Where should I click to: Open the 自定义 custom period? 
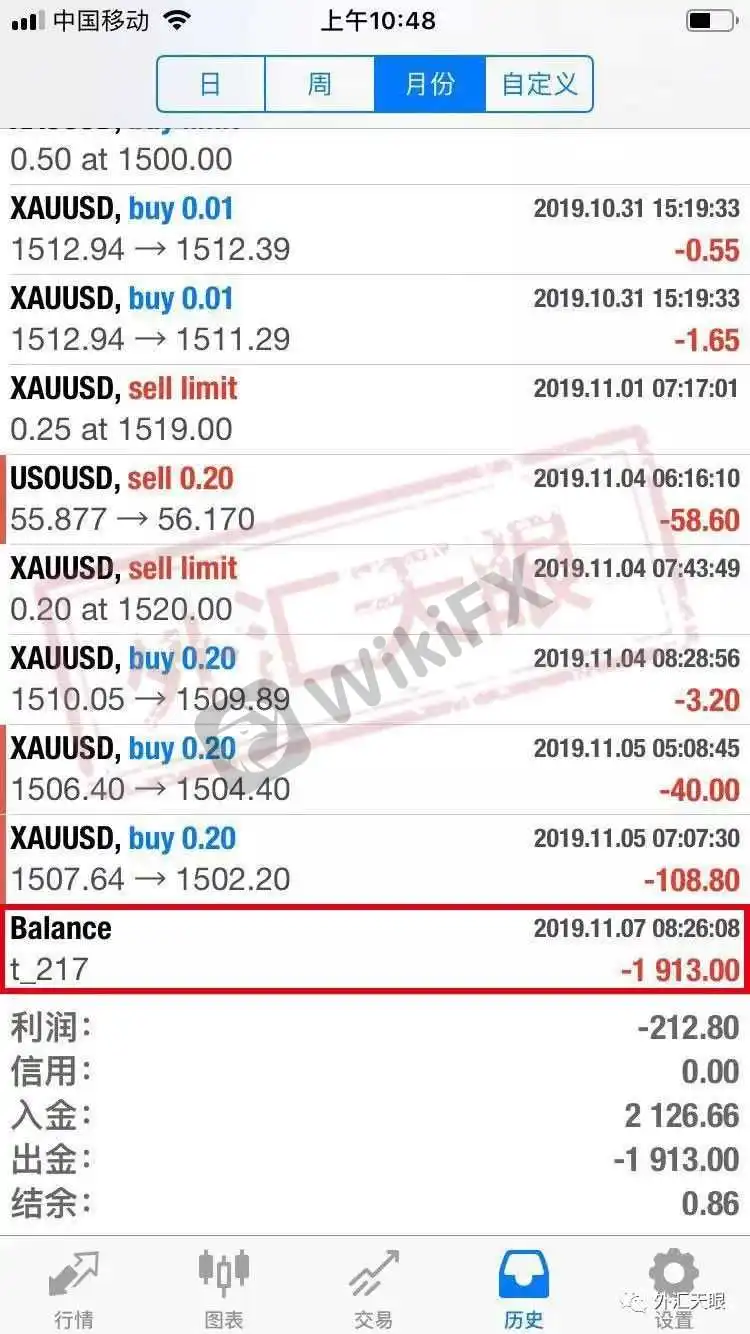(540, 84)
